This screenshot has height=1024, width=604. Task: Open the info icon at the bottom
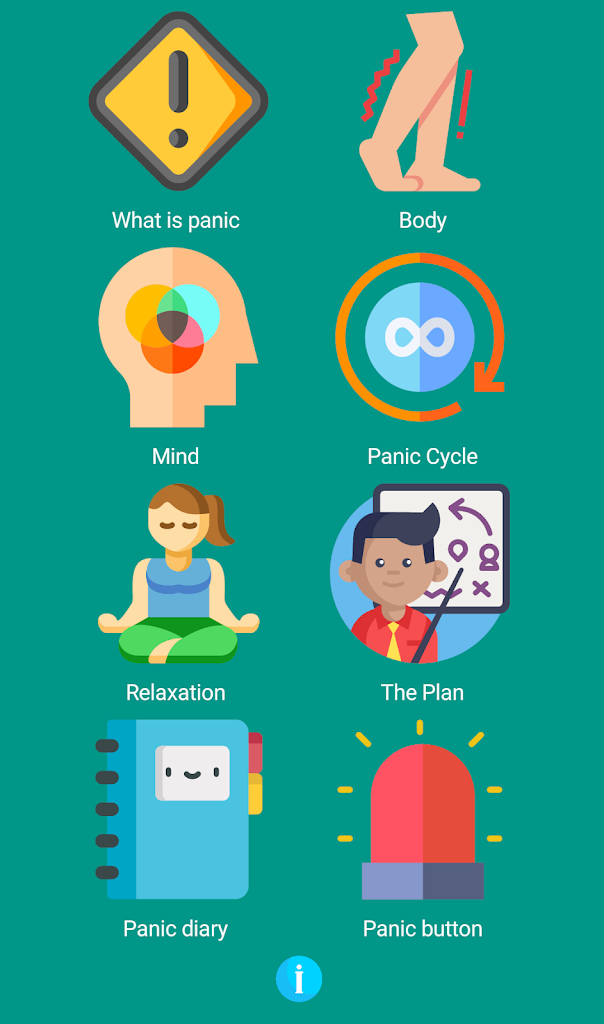tap(299, 979)
